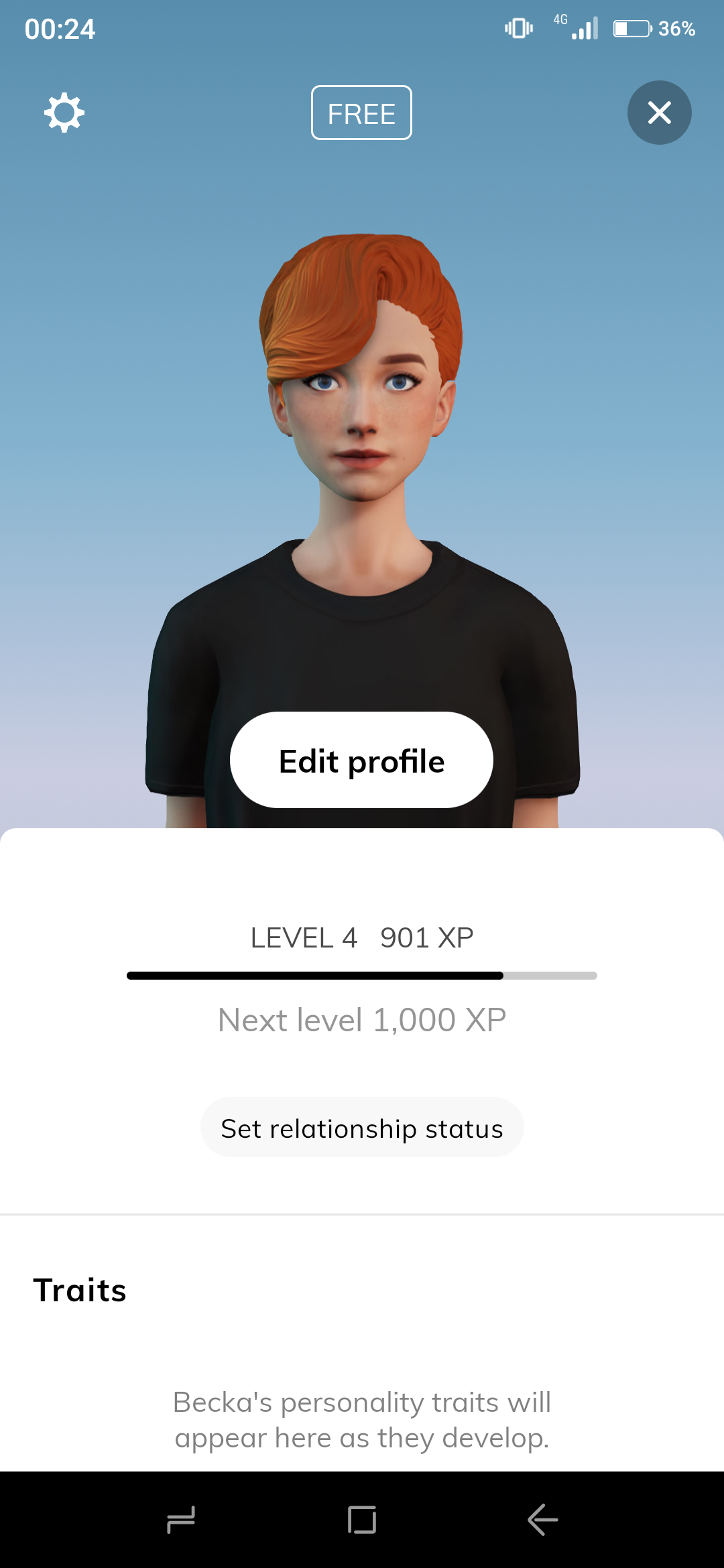The image size is (724, 1568).
Task: Tap the FREE subscription badge
Action: point(361,113)
